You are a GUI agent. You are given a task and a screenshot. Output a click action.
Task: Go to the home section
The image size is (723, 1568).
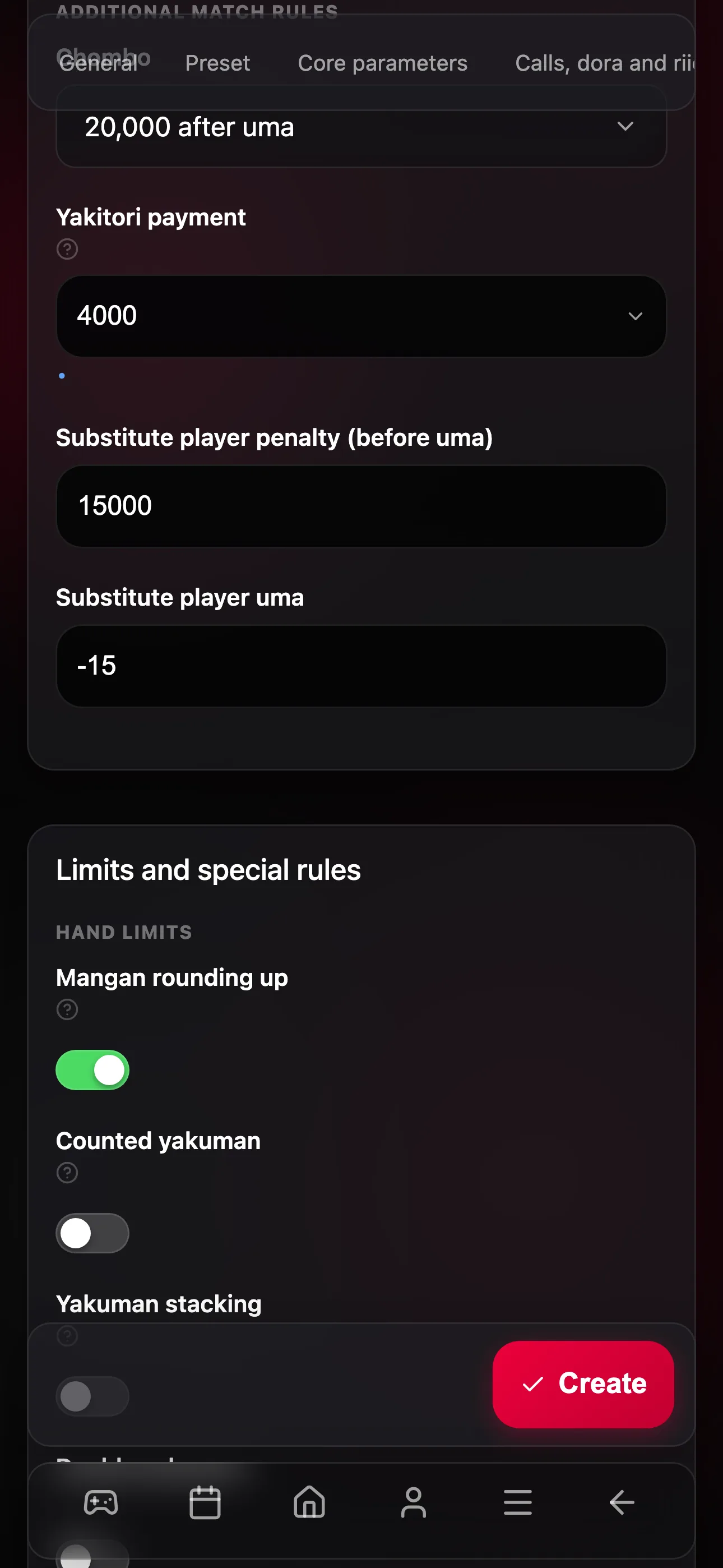[309, 1503]
